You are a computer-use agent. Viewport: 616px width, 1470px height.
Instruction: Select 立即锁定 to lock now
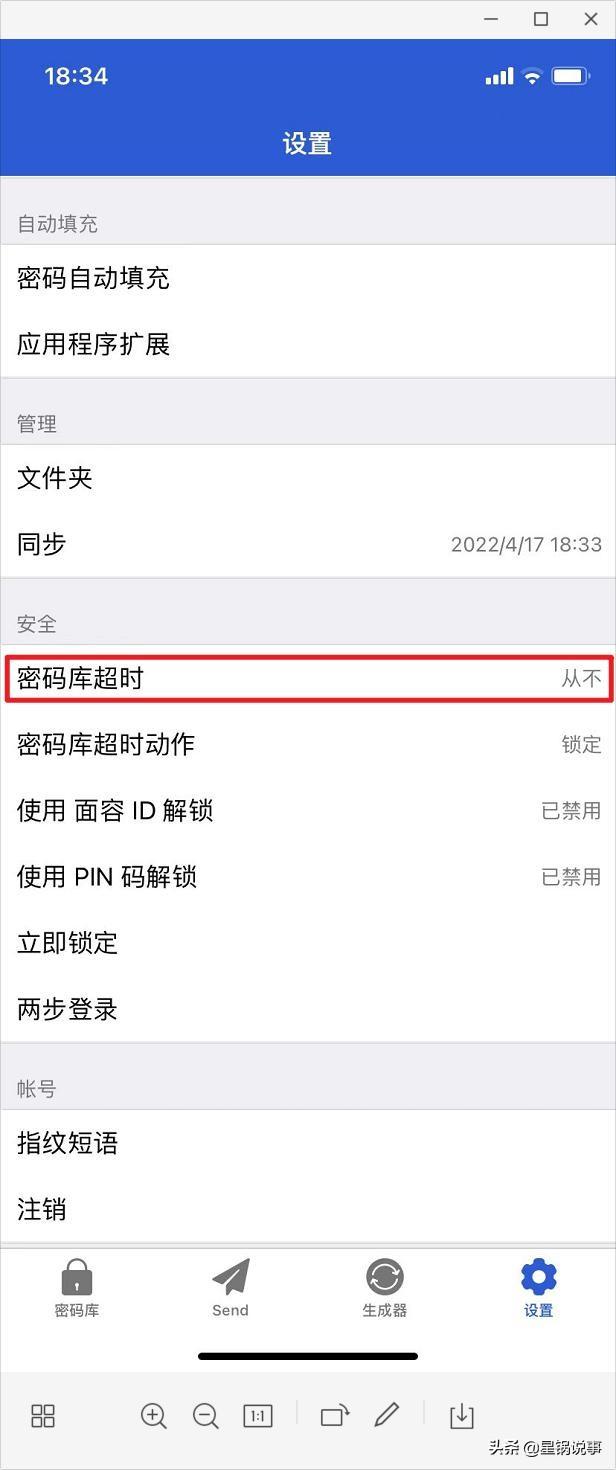pos(308,943)
